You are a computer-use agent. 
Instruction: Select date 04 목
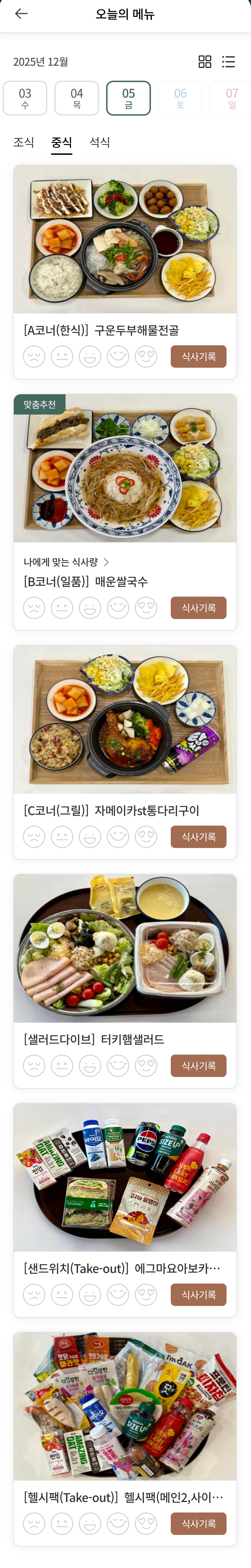tap(77, 98)
